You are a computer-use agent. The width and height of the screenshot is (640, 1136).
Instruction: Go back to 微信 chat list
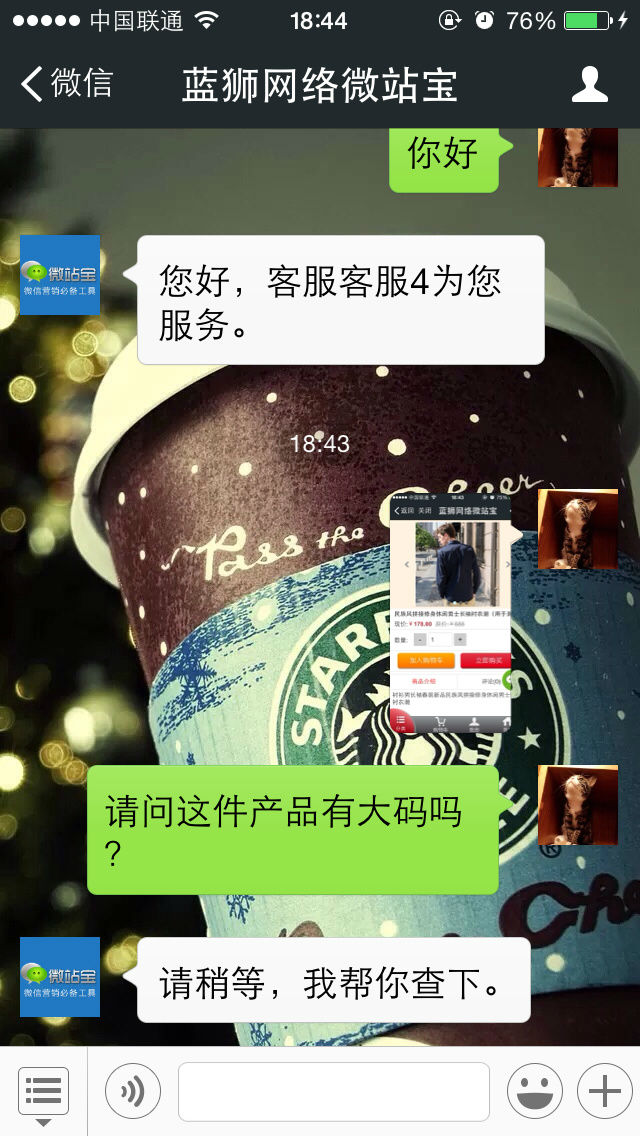pos(68,84)
